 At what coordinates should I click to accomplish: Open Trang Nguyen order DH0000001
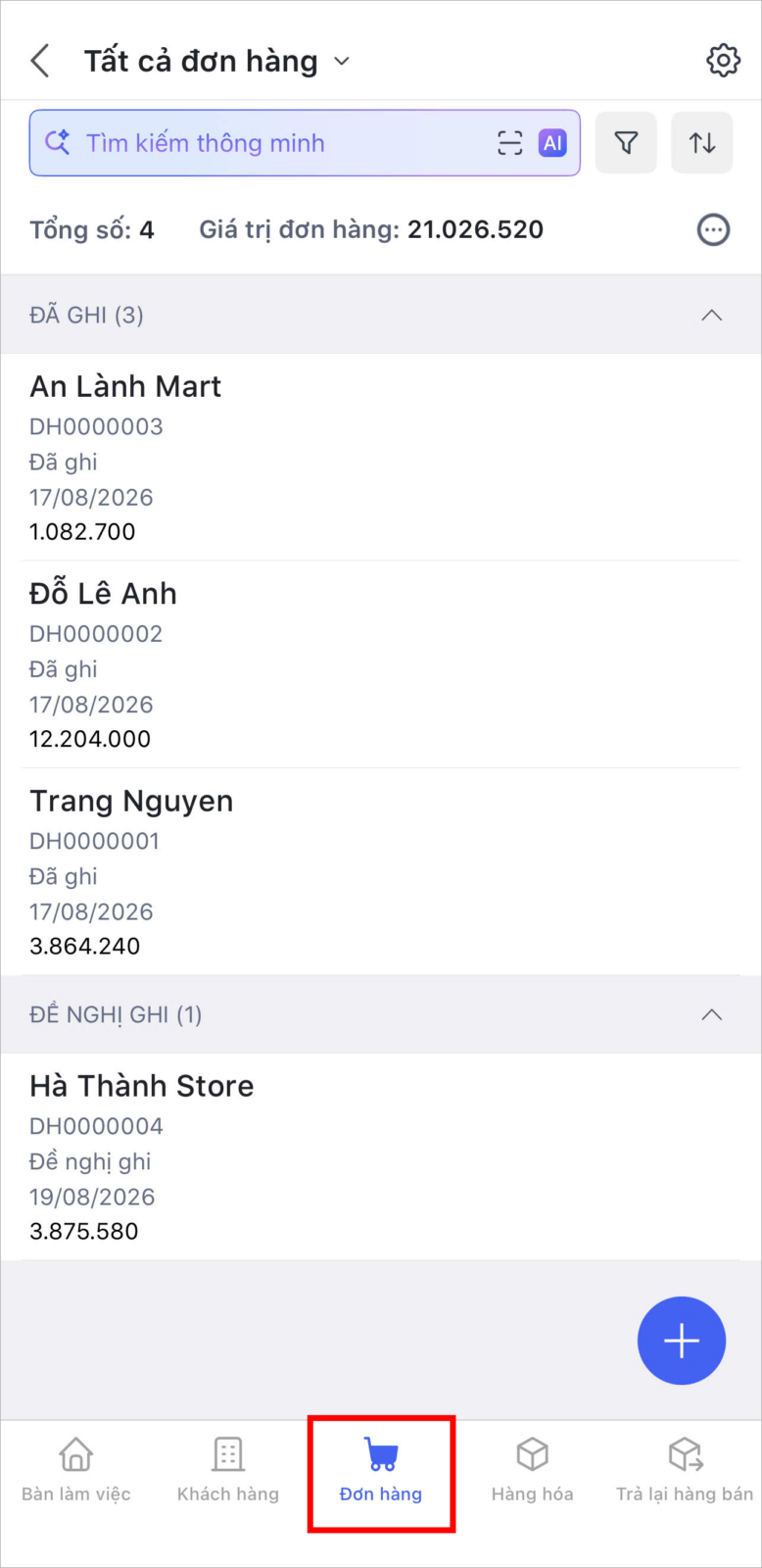tap(381, 871)
